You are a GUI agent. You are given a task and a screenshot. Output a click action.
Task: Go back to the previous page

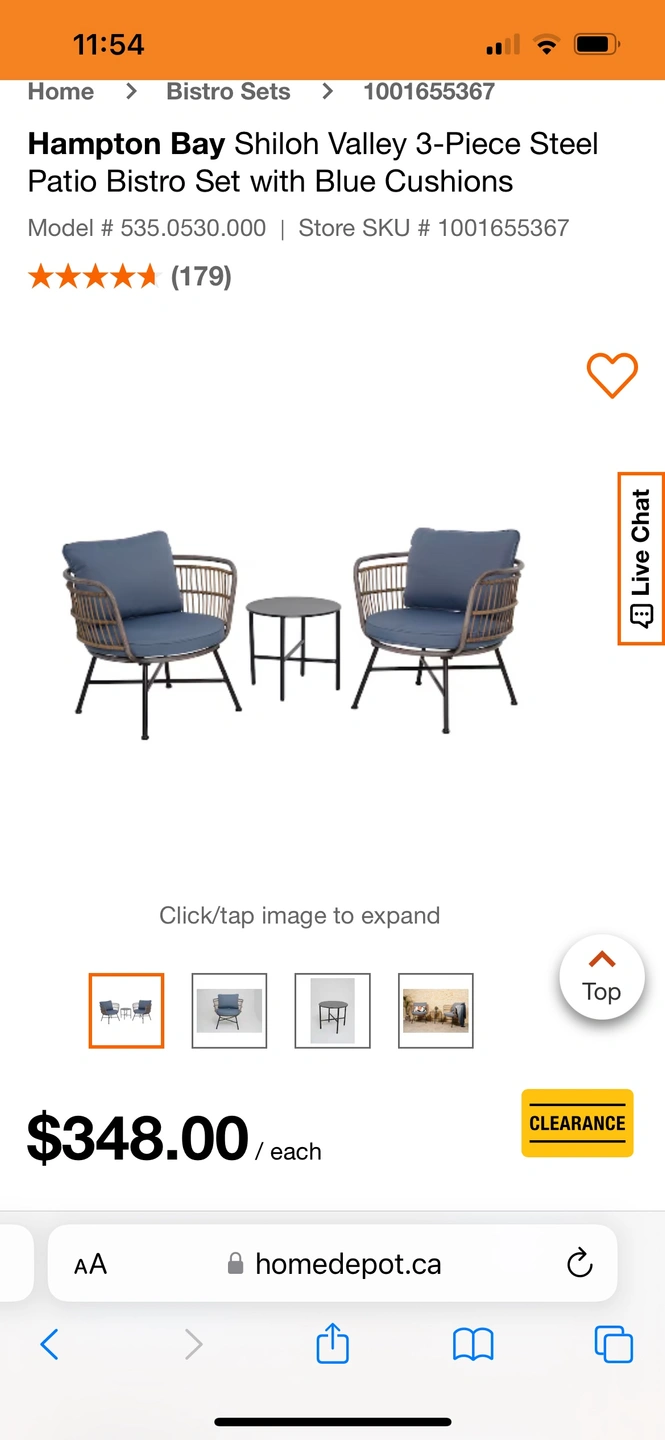[x=49, y=1344]
